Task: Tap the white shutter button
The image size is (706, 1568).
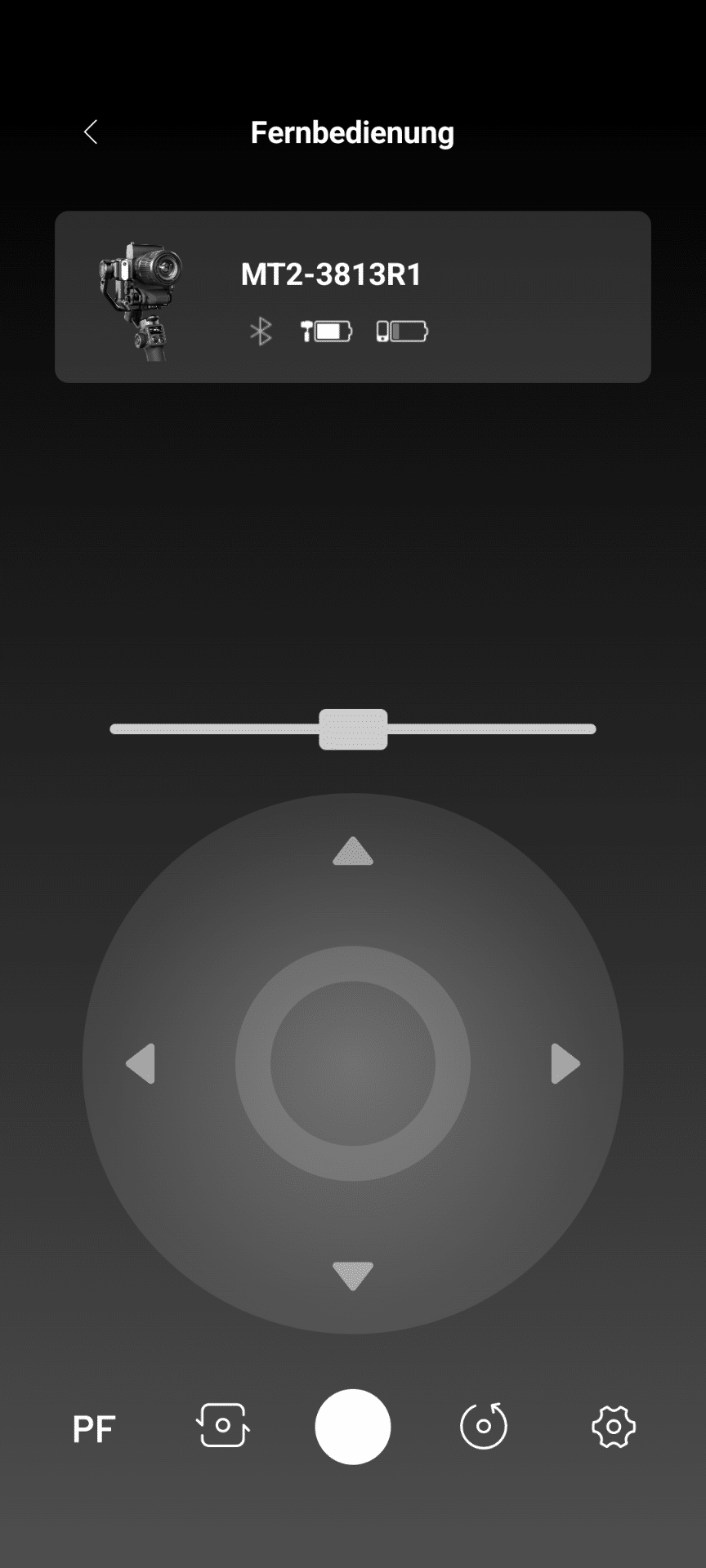Action: pos(353,1427)
